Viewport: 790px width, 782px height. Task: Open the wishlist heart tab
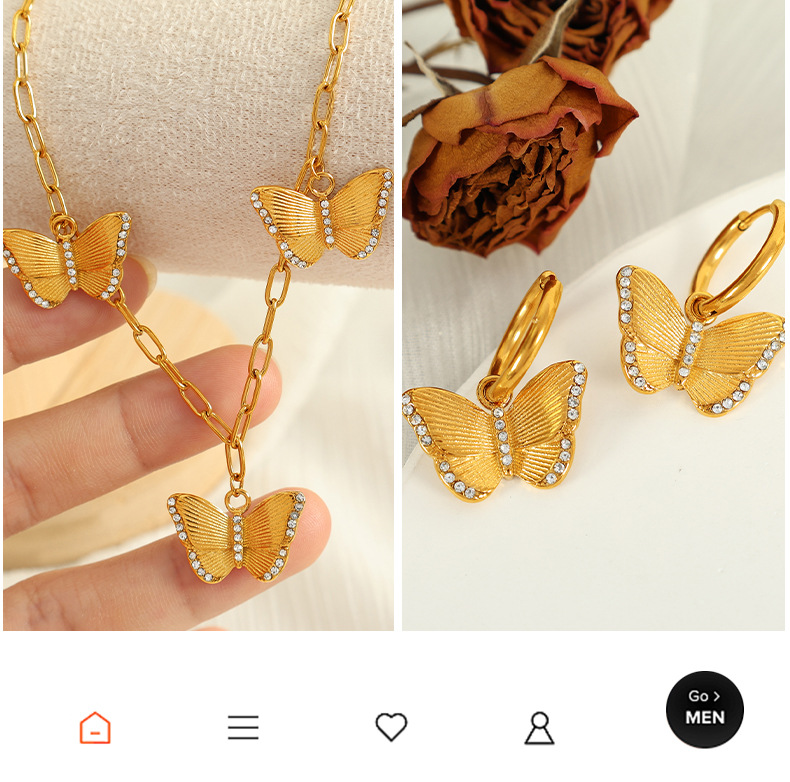391,727
